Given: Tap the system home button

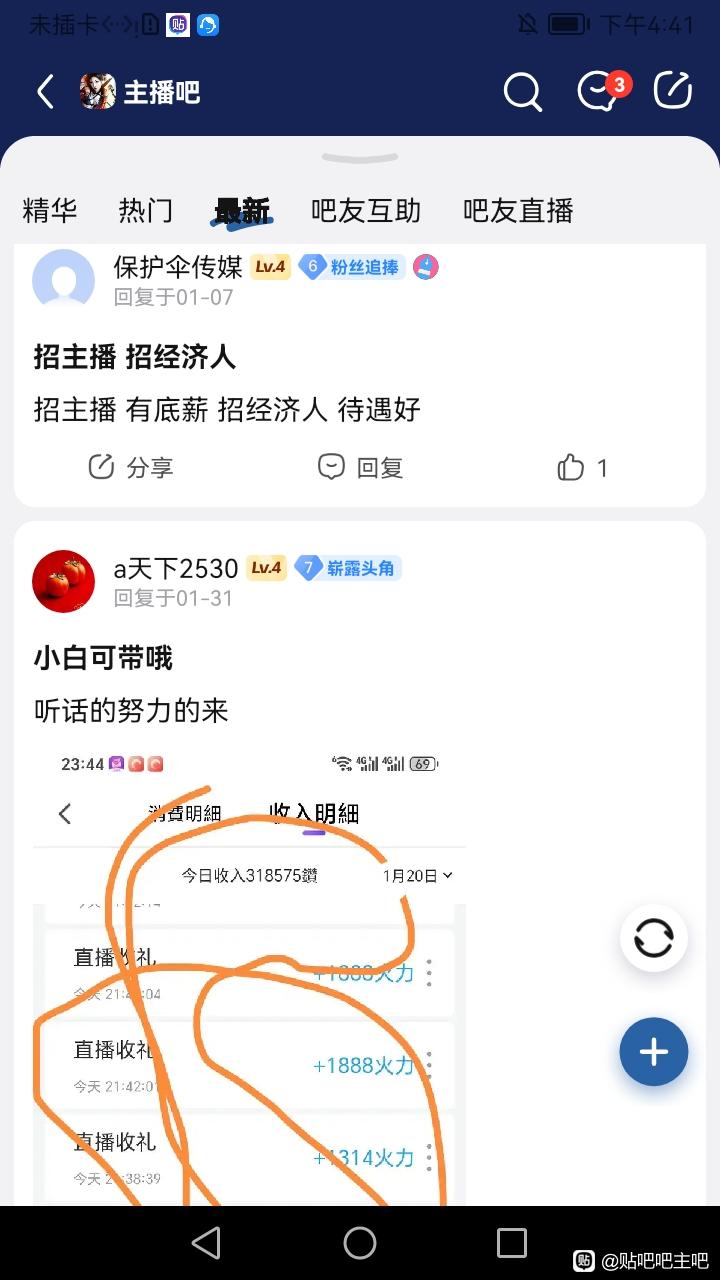Looking at the screenshot, I should coord(360,1243).
